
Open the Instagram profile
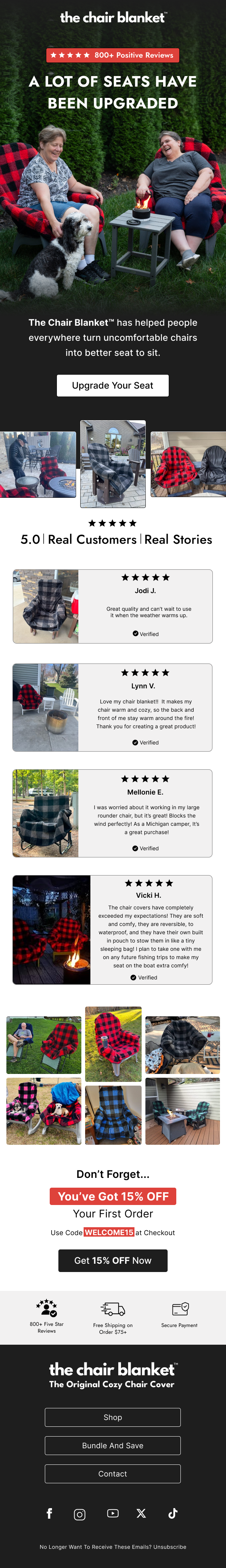pyautogui.click(x=80, y=1515)
